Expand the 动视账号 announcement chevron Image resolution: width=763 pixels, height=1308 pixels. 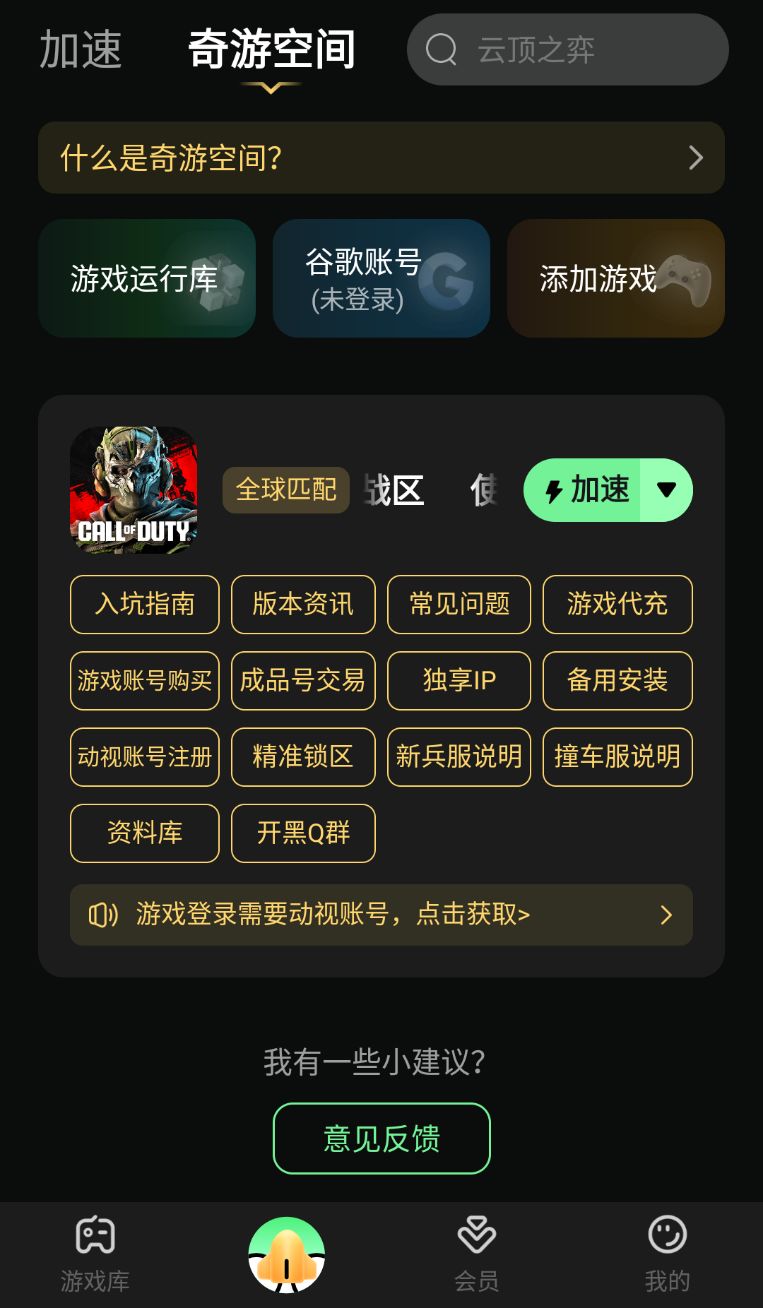pyautogui.click(x=666, y=914)
